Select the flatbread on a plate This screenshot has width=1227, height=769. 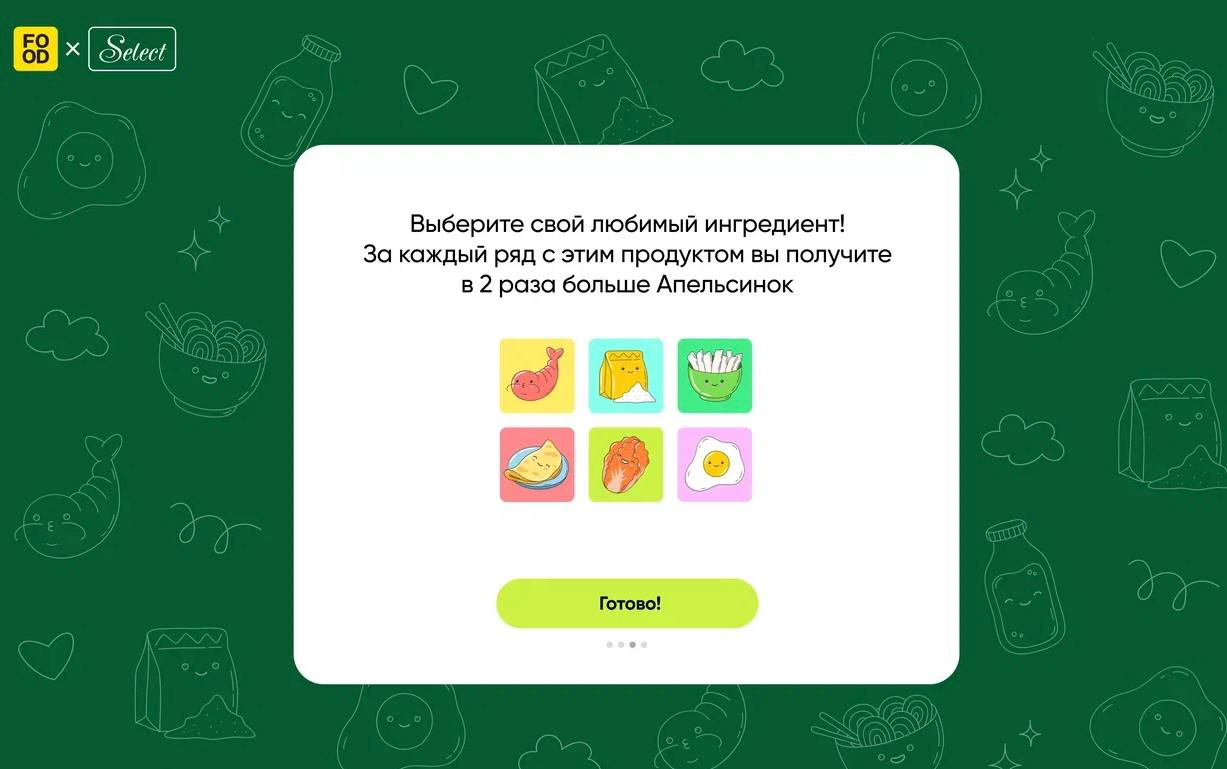[x=537, y=465]
